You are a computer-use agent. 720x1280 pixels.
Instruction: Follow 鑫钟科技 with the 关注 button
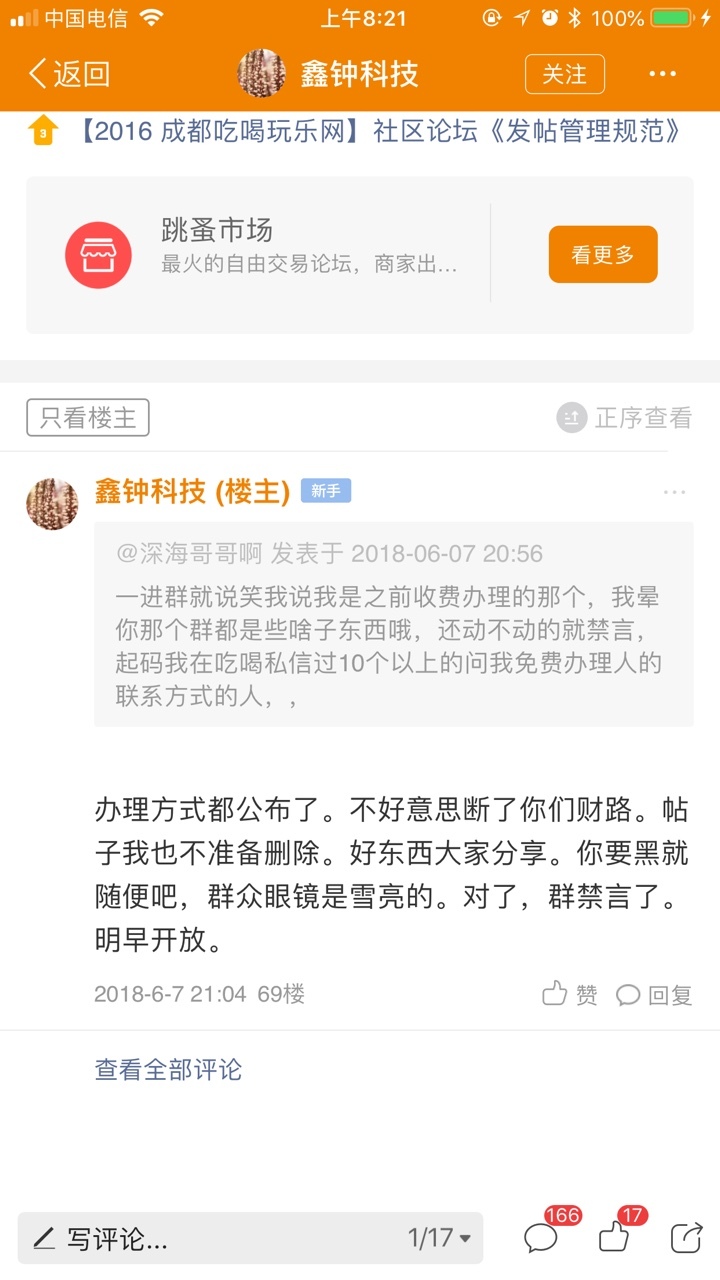coord(565,74)
